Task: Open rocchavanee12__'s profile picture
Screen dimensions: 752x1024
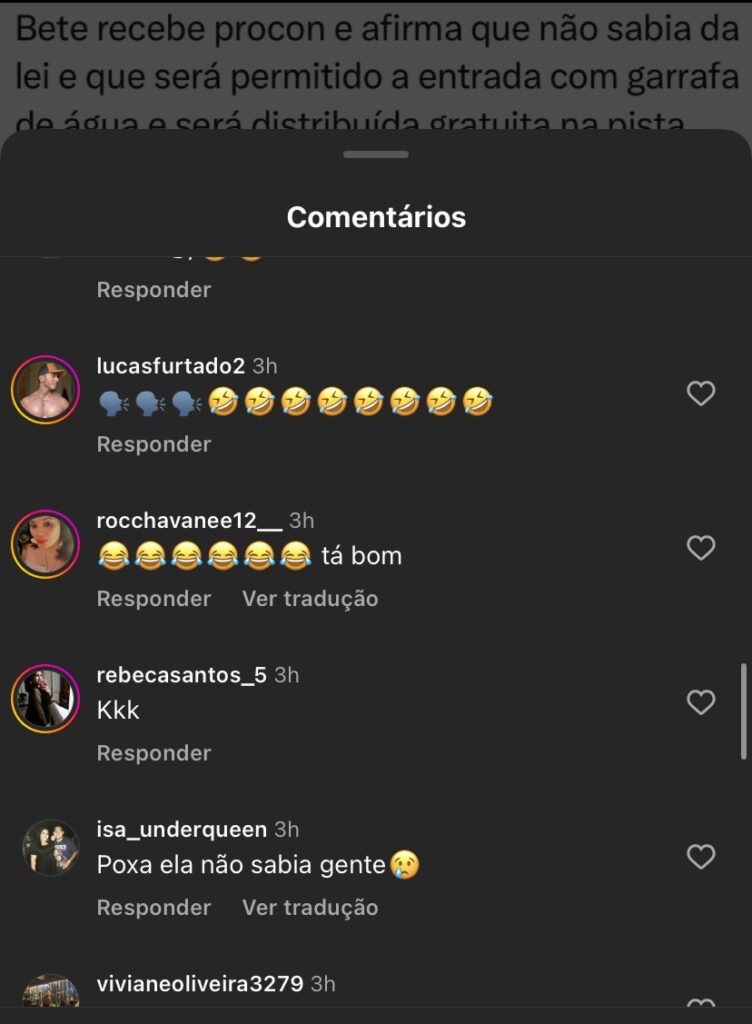Action: [45, 544]
